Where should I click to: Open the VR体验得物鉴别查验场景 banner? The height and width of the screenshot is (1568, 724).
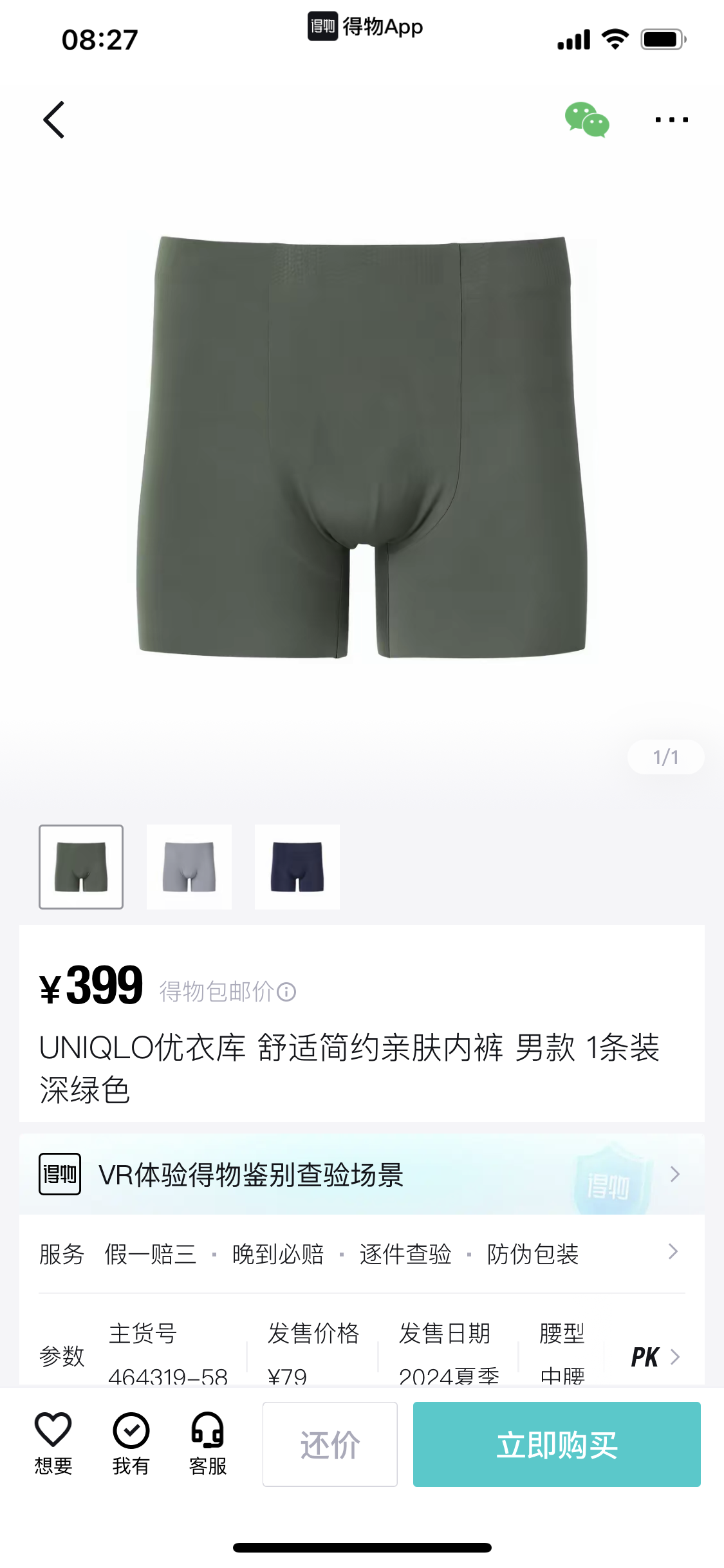[x=362, y=1175]
